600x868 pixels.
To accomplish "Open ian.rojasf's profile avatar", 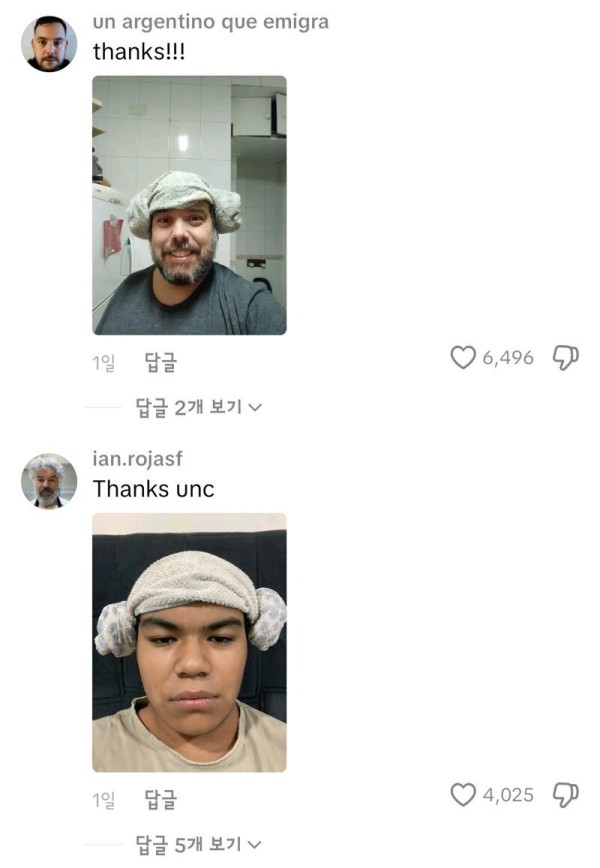I will click(49, 482).
